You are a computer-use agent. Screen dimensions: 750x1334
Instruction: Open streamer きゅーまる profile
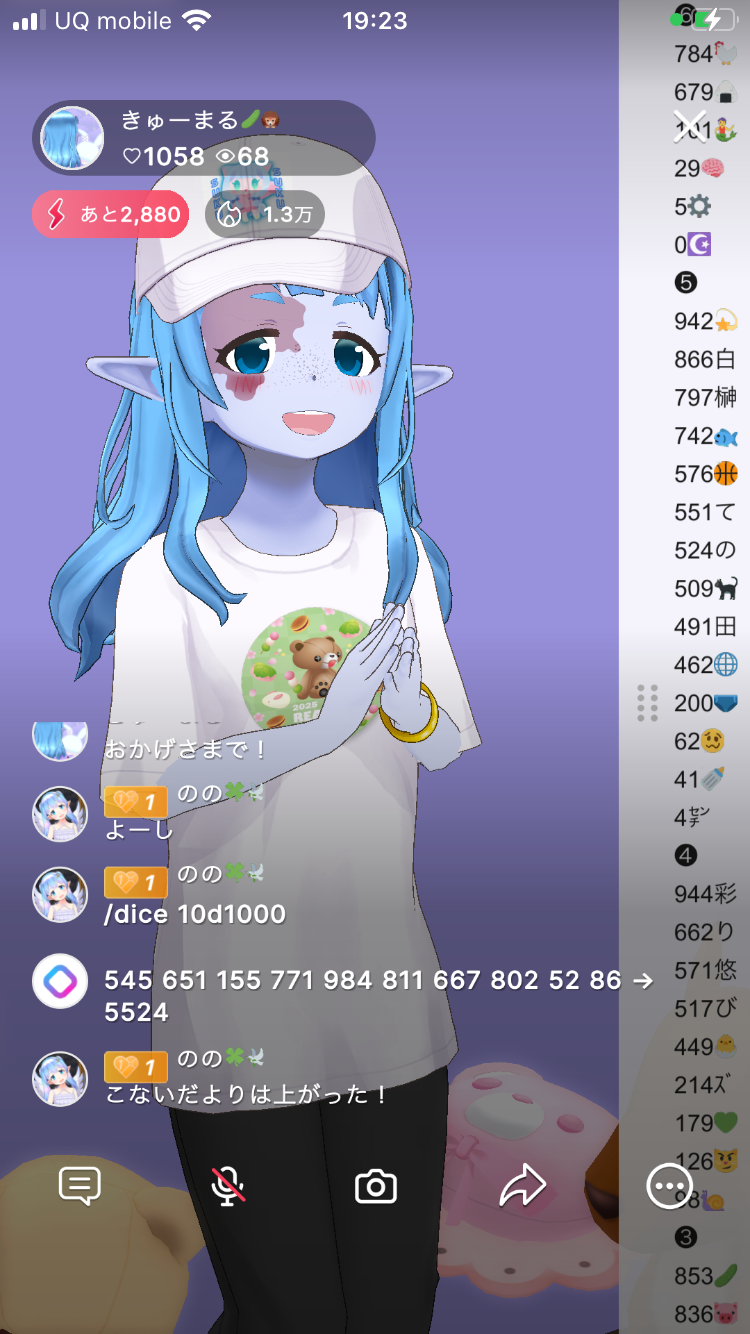pyautogui.click(x=72, y=138)
